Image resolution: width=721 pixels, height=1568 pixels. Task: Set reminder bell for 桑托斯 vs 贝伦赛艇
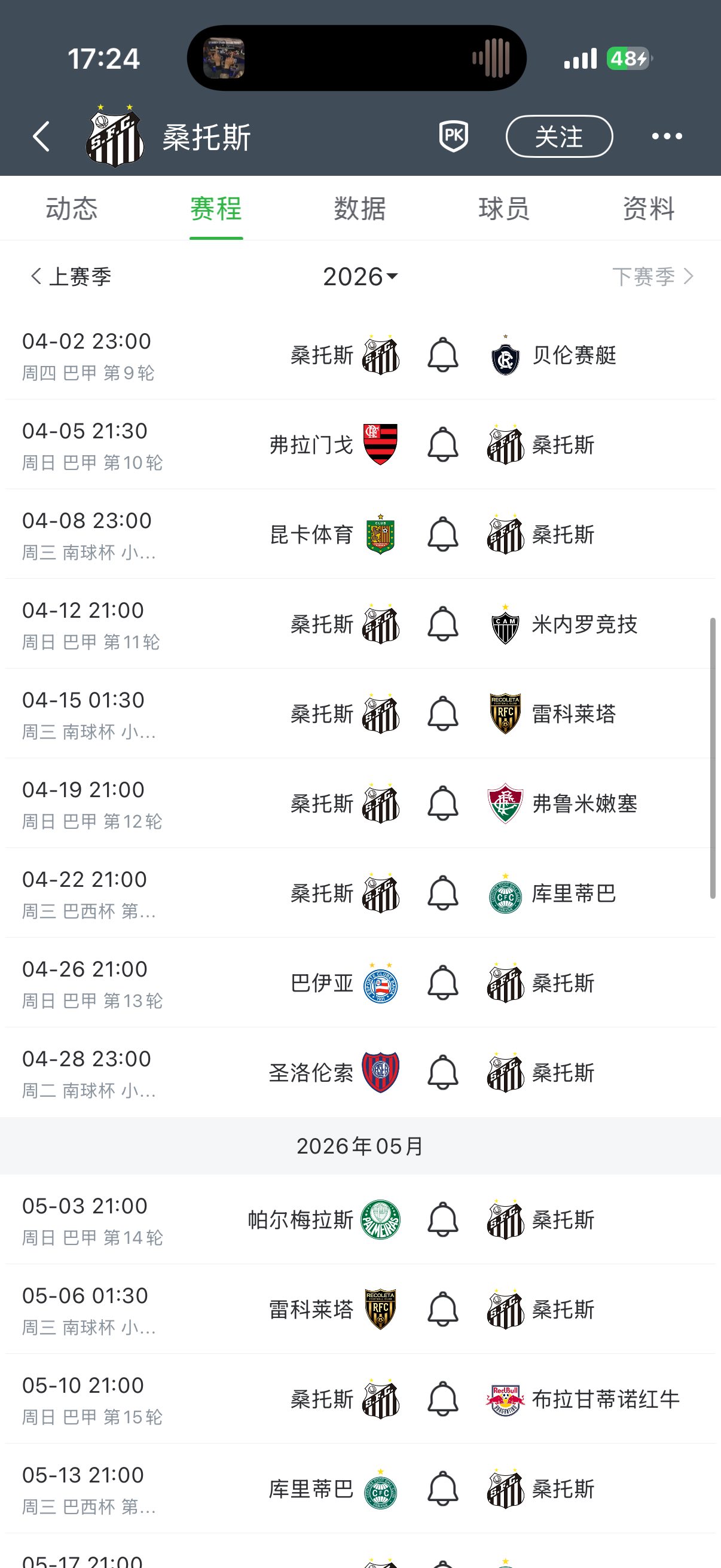coord(442,355)
